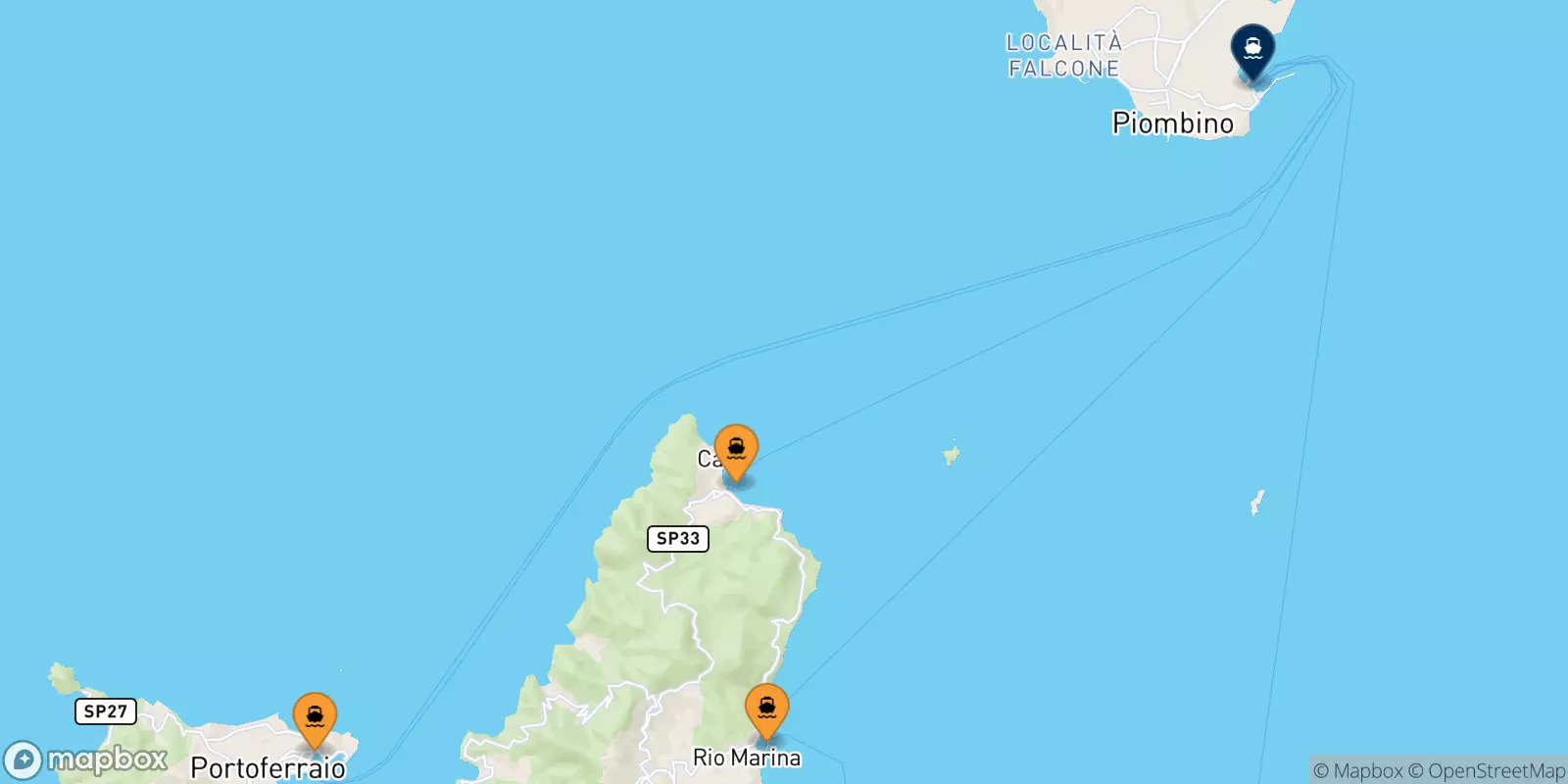
Task: Select the Rio Marina ferry marker
Action: tap(766, 710)
